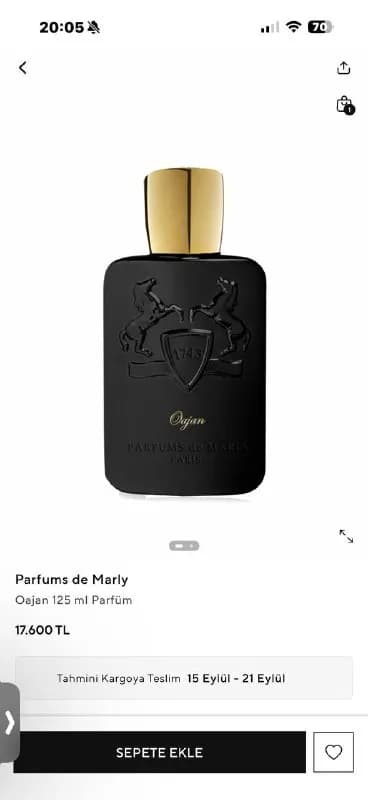Tap the image page indicator dots
The height and width of the screenshot is (800, 368).
coord(184,546)
